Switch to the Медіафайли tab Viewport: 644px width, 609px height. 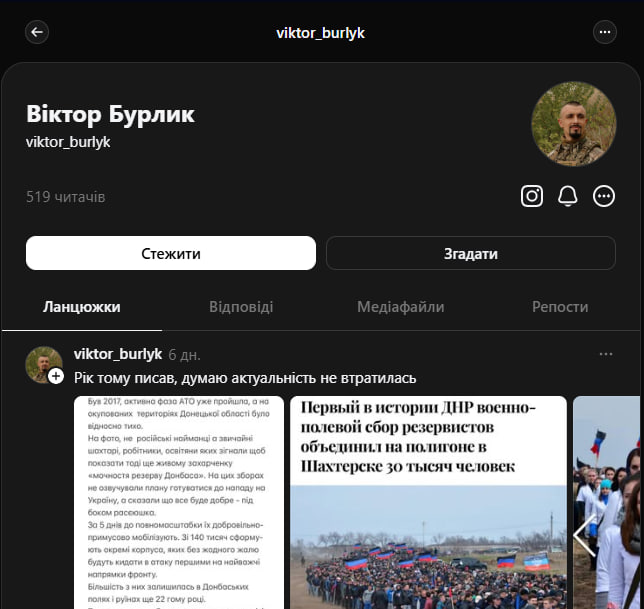click(x=401, y=307)
